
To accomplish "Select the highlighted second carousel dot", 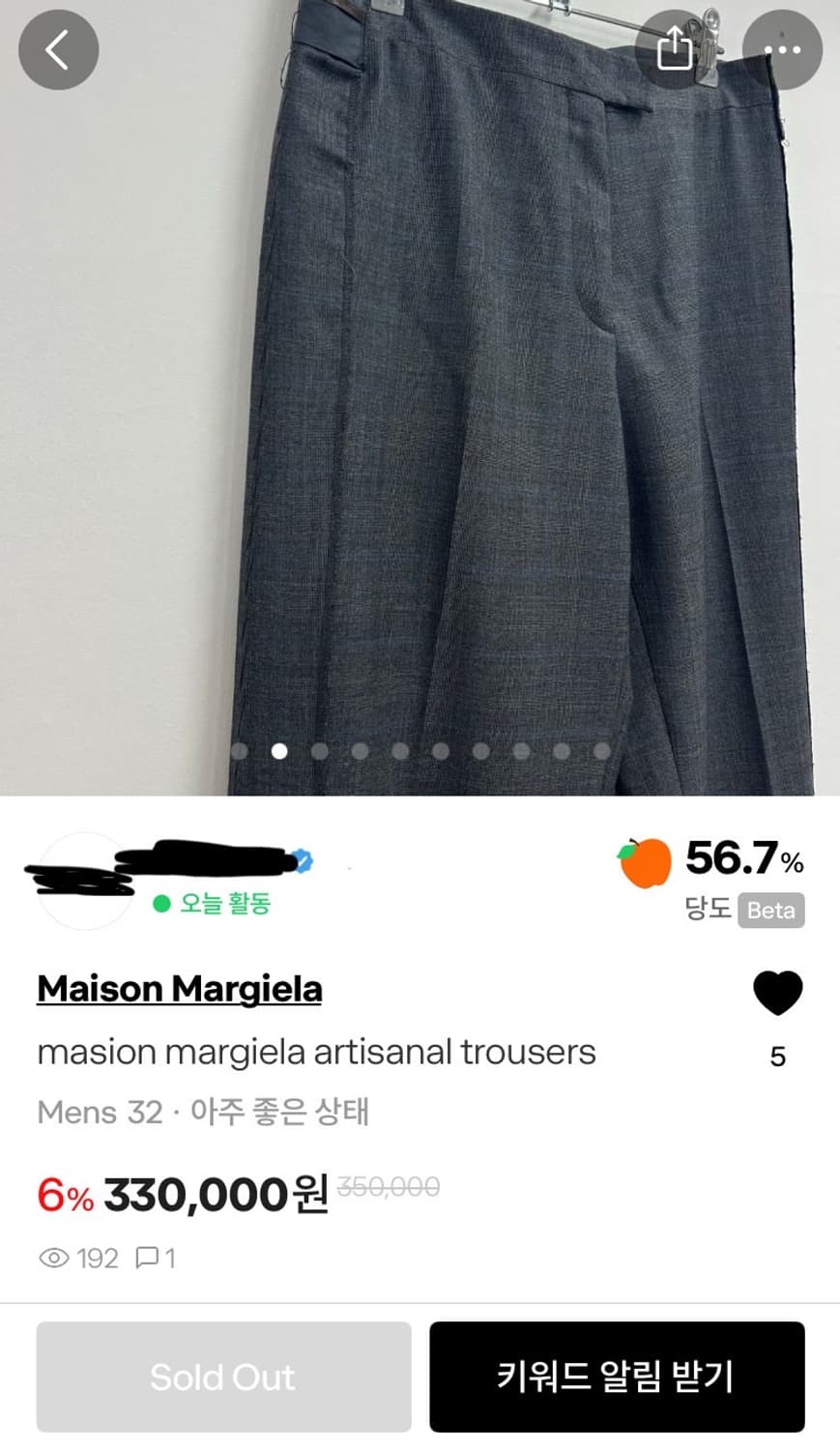I will (280, 751).
